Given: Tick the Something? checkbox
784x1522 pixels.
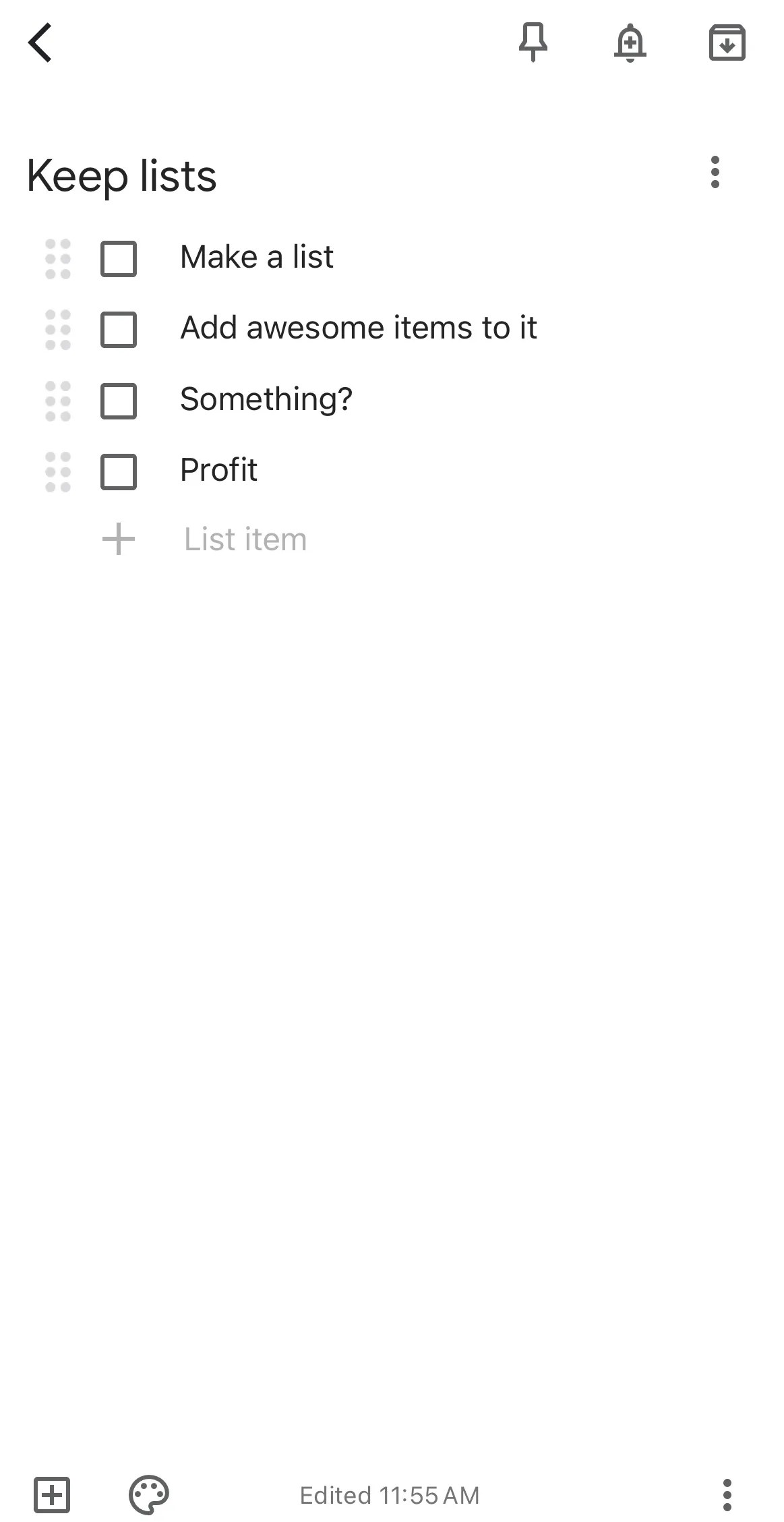Looking at the screenshot, I should tap(118, 401).
